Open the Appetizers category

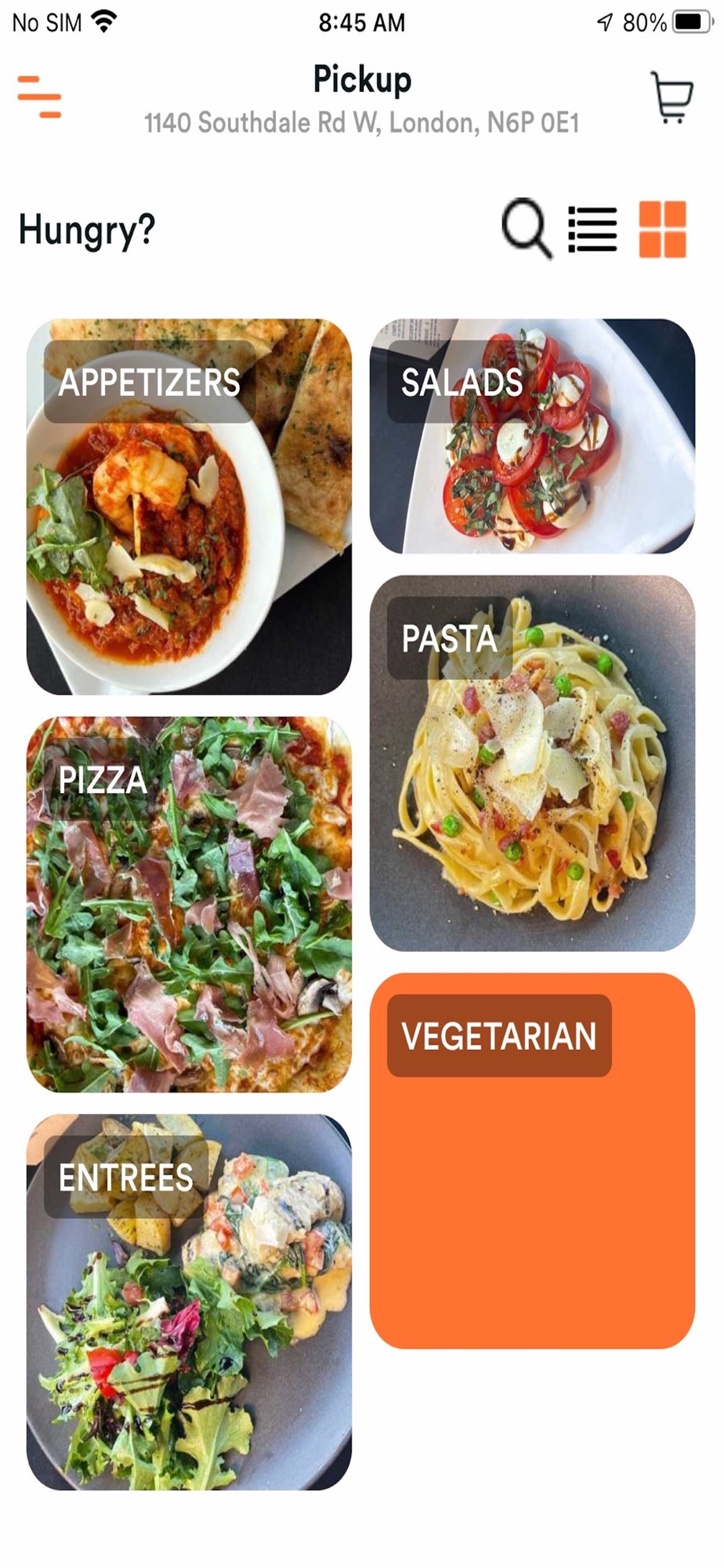189,506
